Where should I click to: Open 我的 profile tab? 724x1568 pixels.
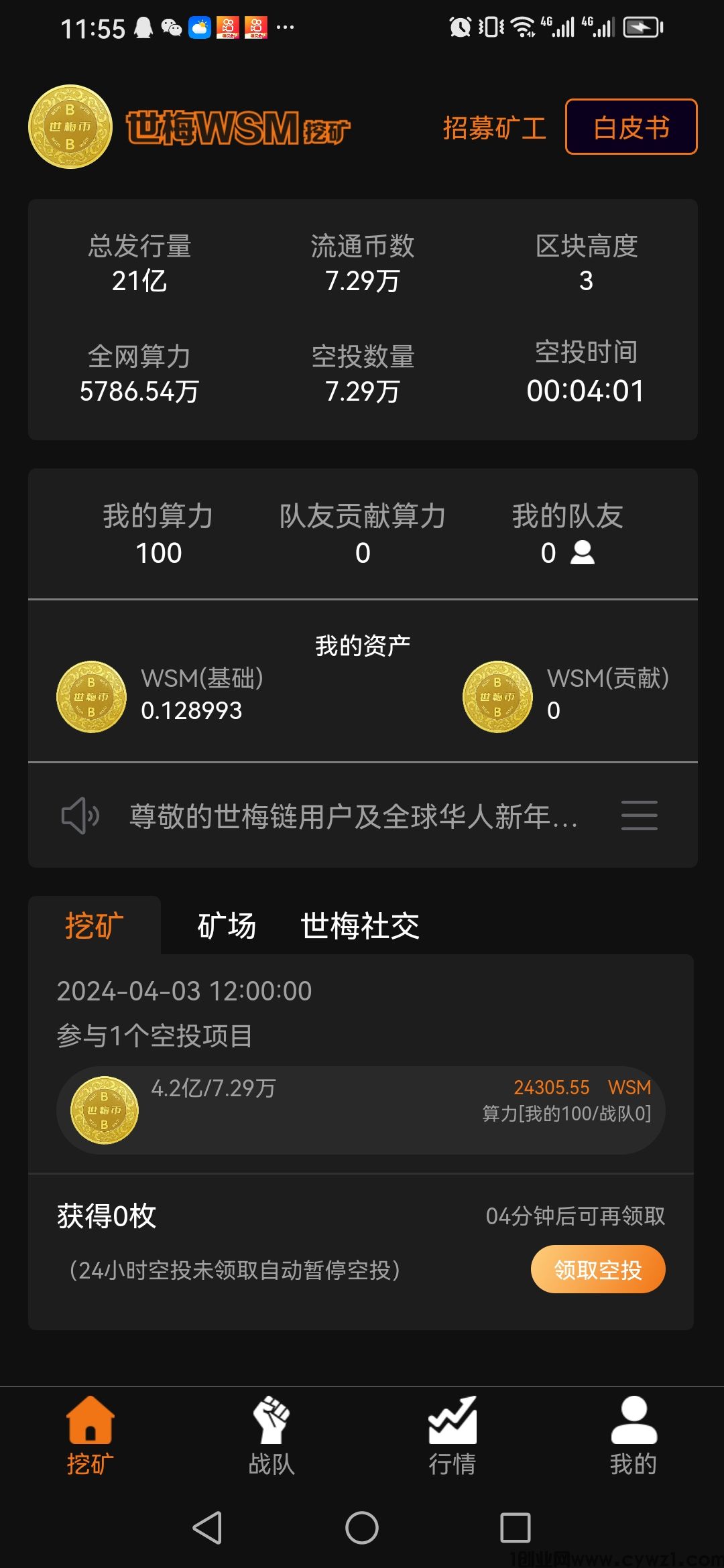633,1435
